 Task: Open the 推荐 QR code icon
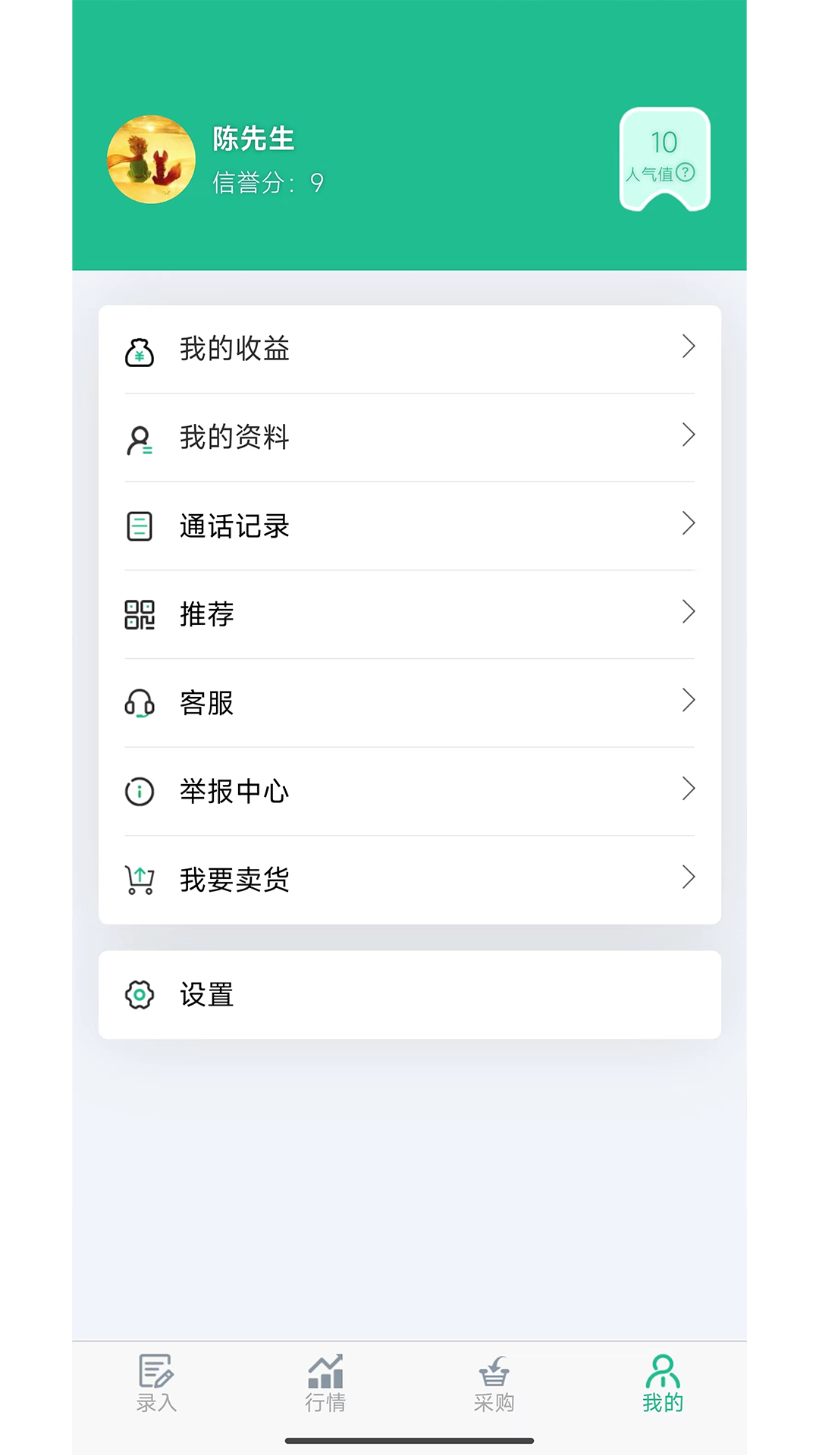click(140, 614)
